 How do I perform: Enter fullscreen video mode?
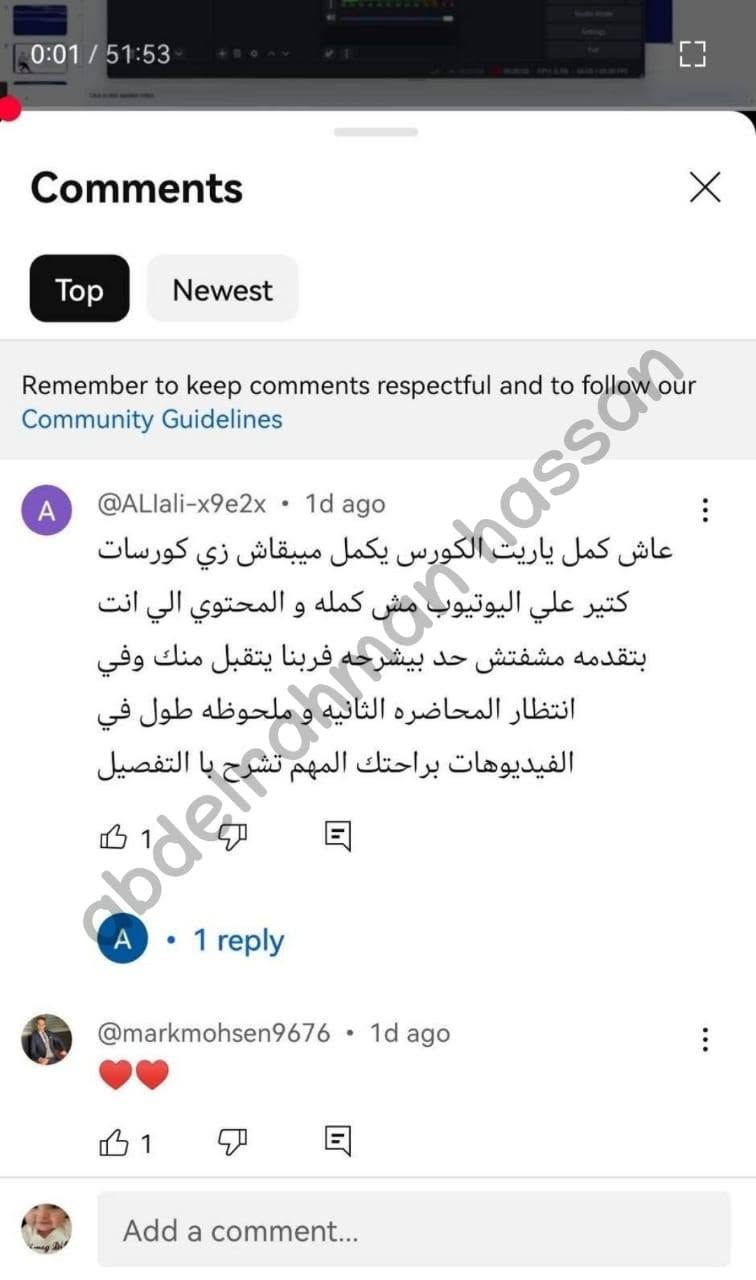click(692, 54)
